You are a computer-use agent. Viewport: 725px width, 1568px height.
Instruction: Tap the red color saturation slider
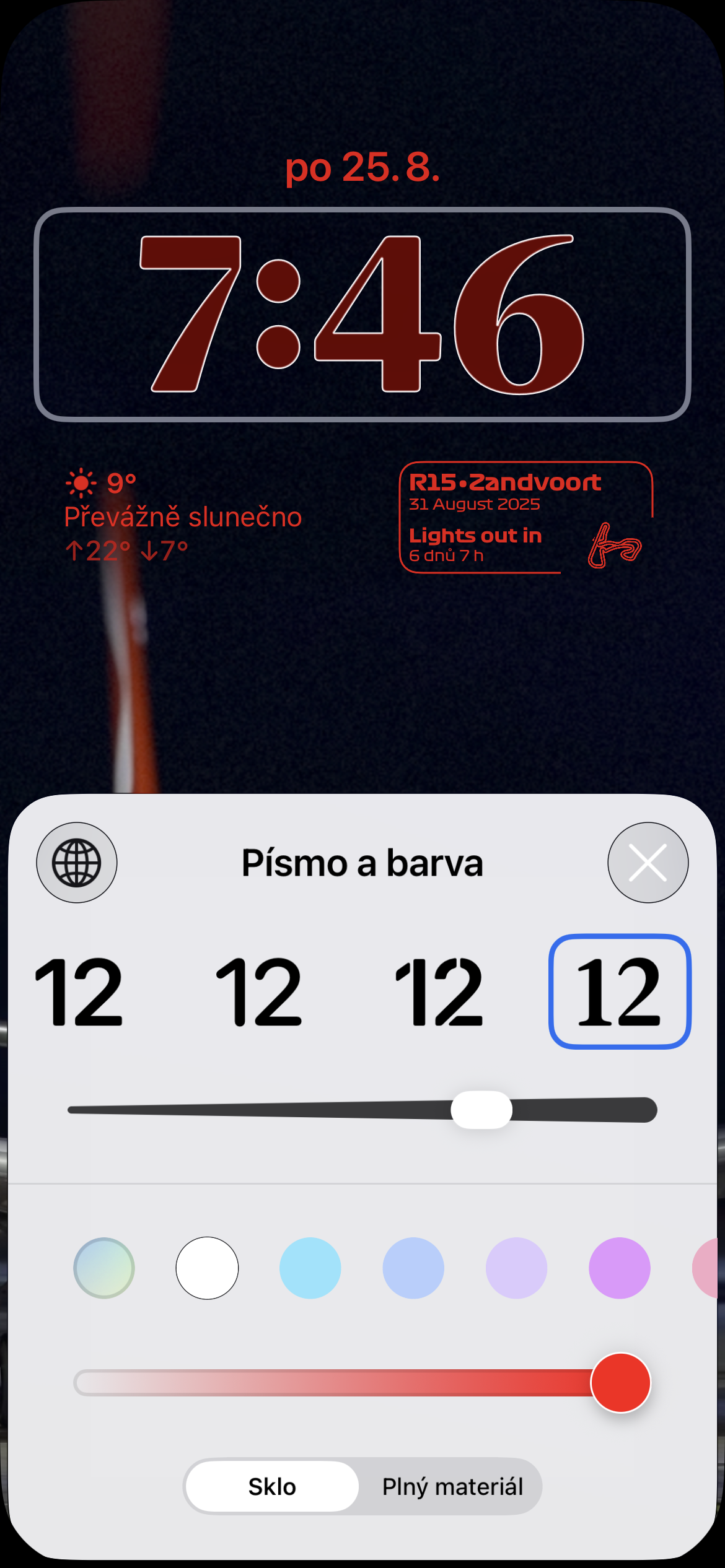pos(362,1383)
